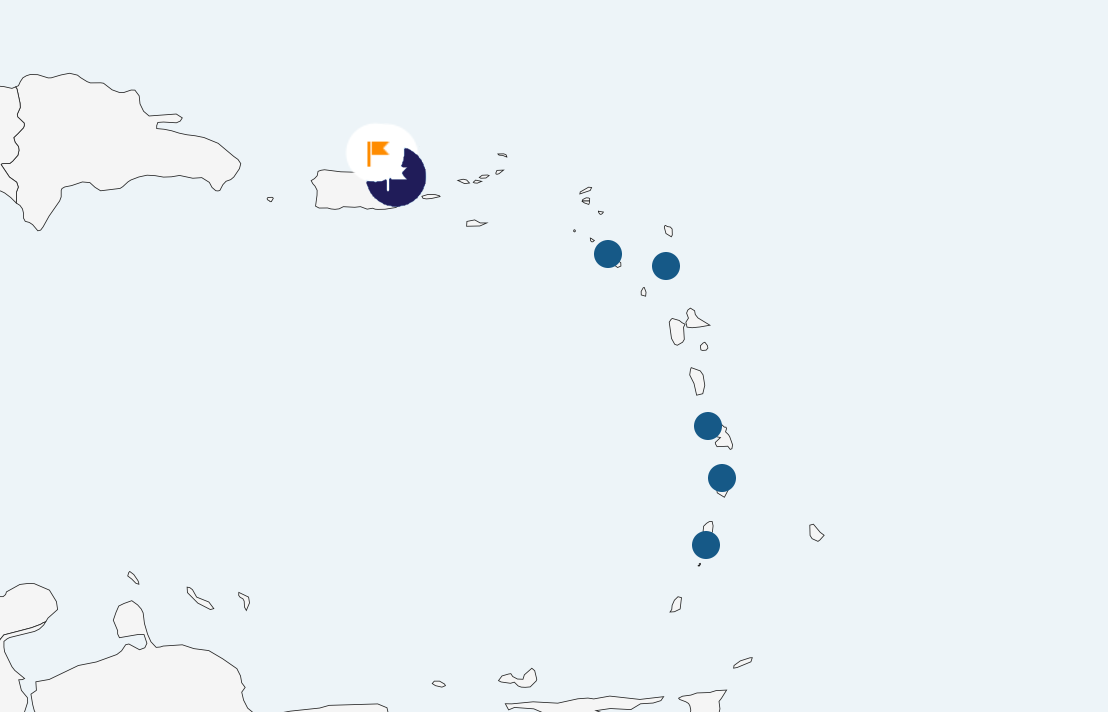Tap the blue port dot at Martinique
The image size is (1108, 712).
708,426
